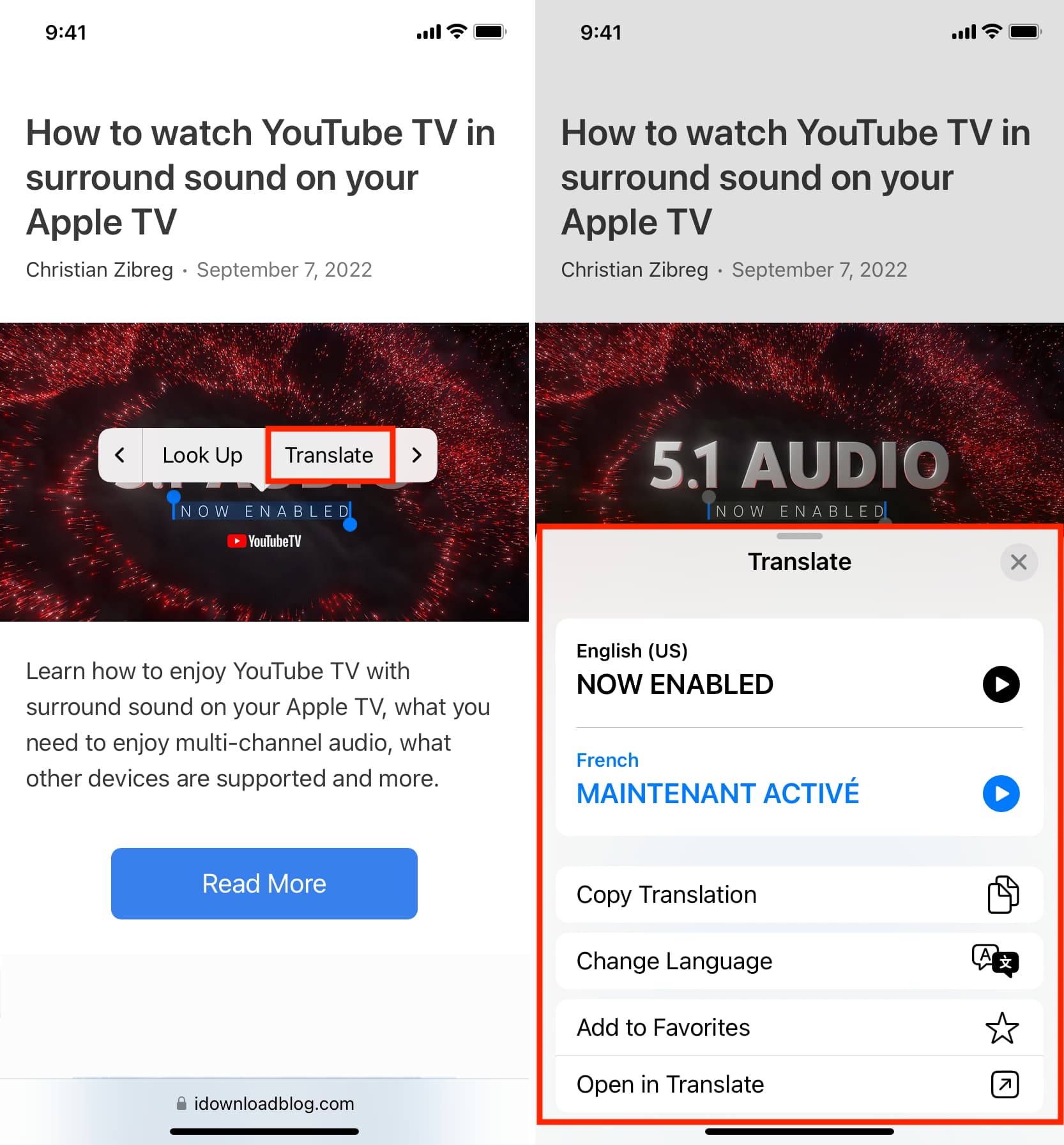The image size is (1064, 1145).
Task: Tap the Read More button
Action: [264, 883]
